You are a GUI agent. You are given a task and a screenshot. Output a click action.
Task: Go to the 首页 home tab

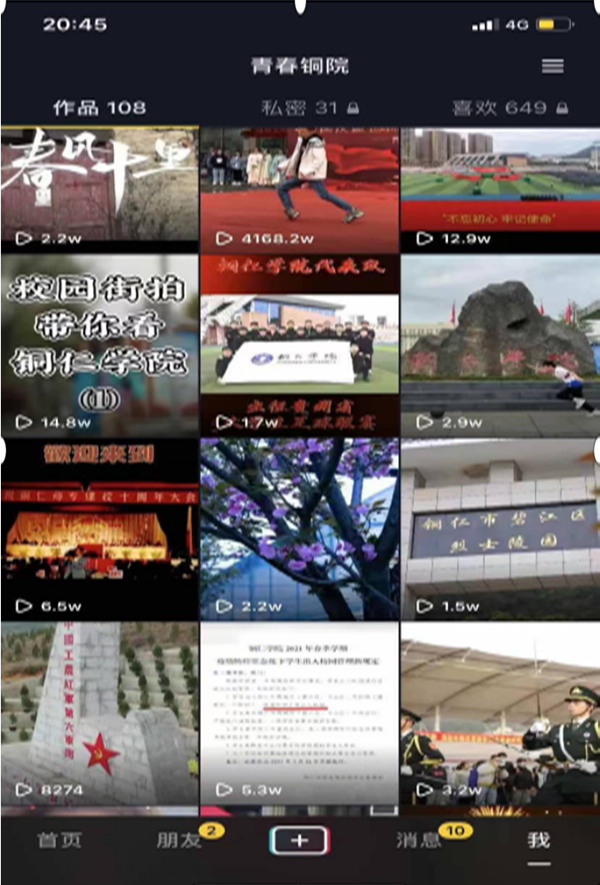click(59, 840)
